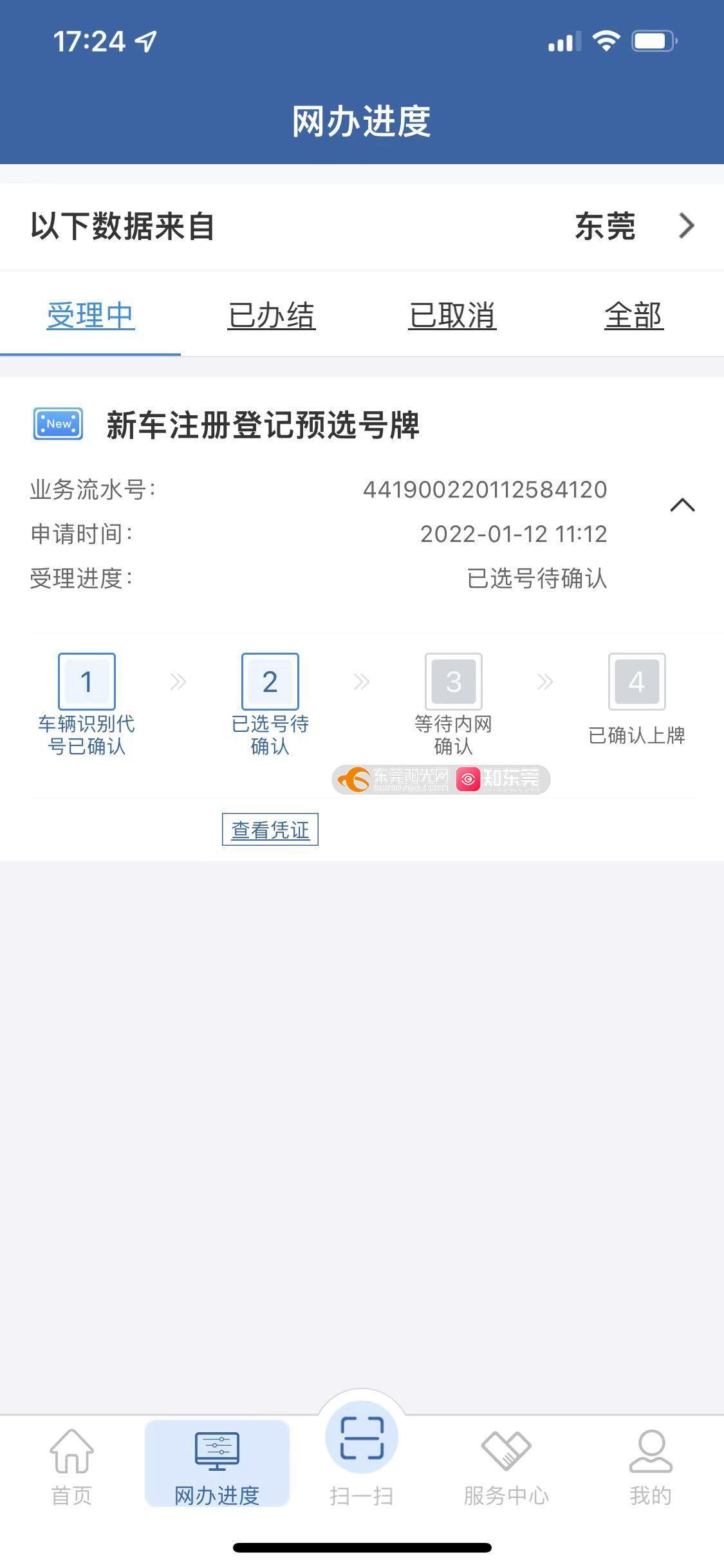
Task: Switch to the 已办结 tab
Action: pyautogui.click(x=271, y=315)
